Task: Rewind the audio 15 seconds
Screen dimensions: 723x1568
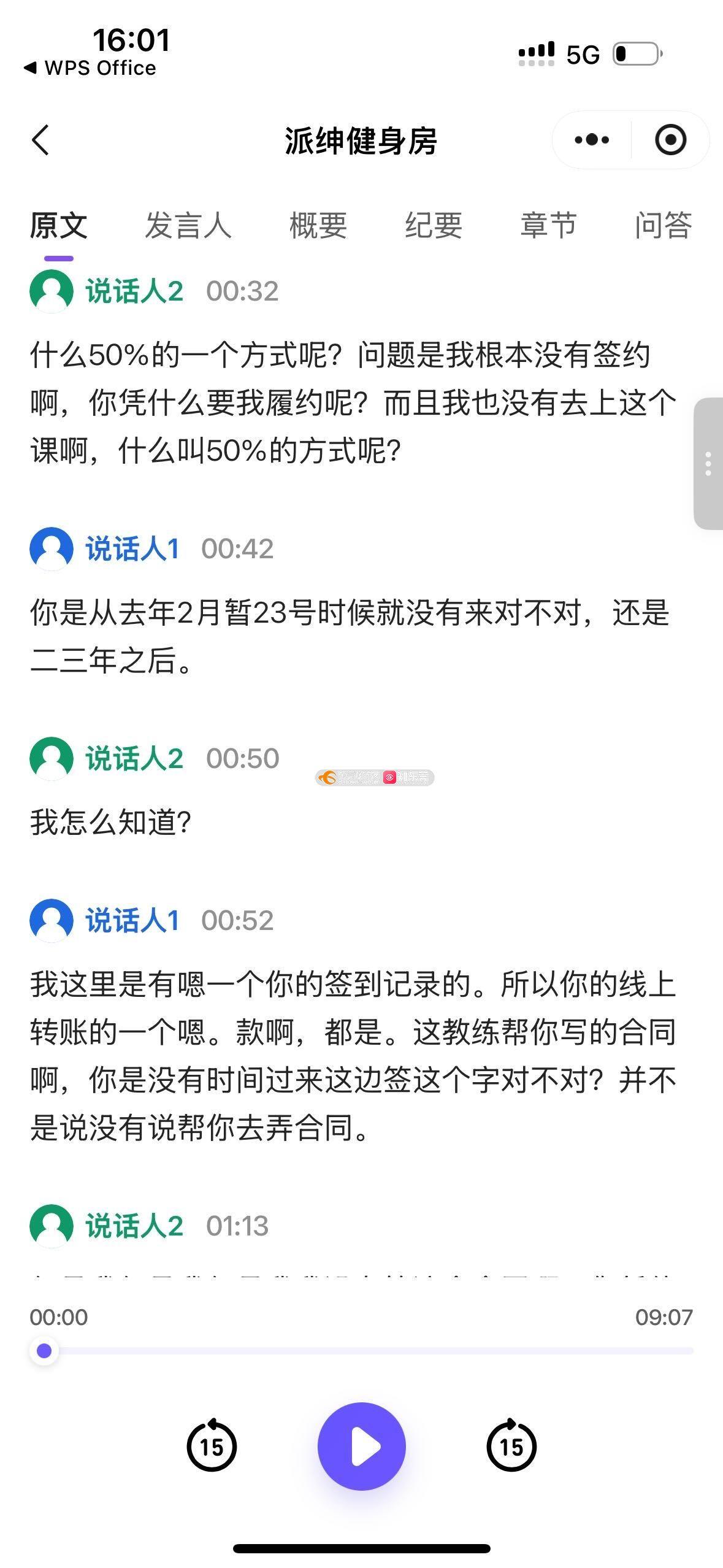Action: point(212,1446)
